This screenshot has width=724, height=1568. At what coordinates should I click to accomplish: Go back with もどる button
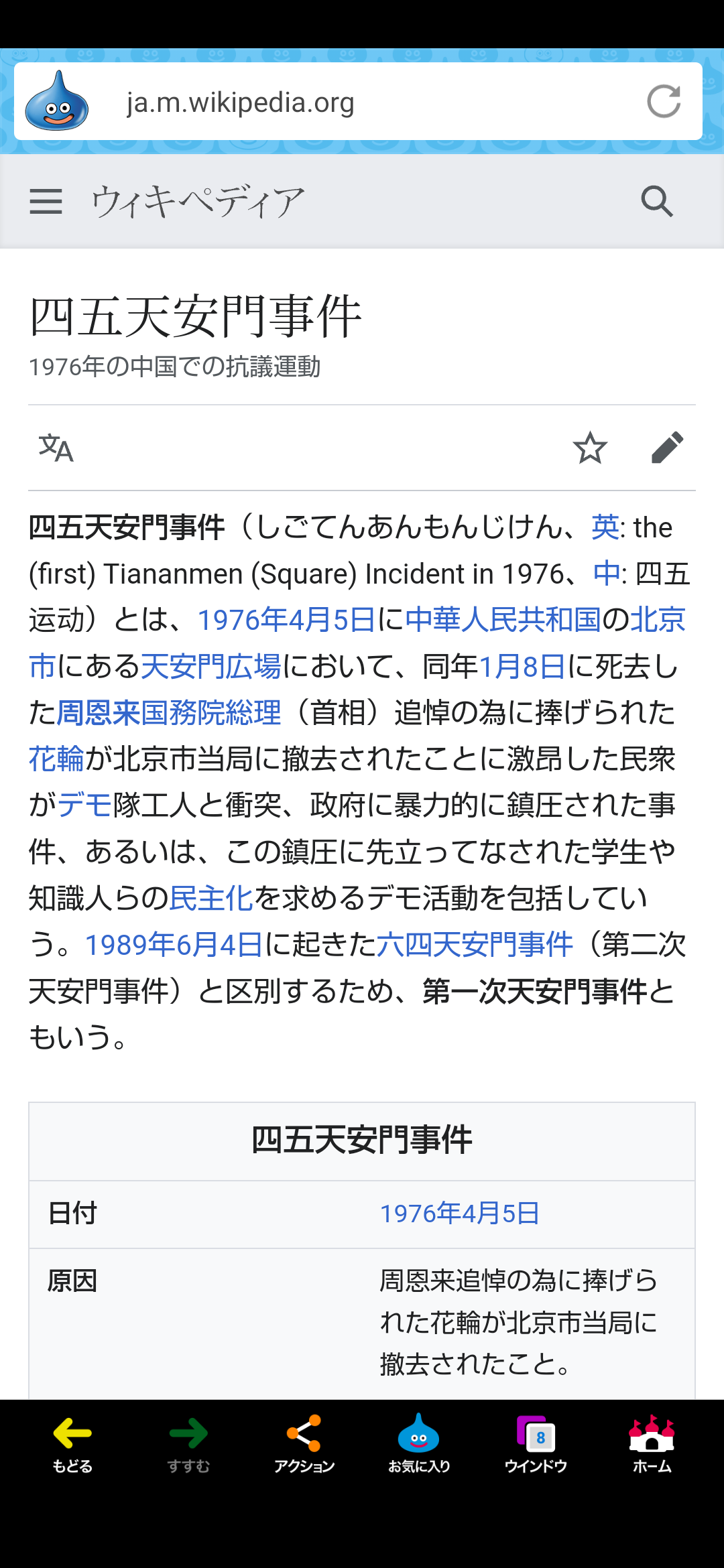click(72, 1444)
